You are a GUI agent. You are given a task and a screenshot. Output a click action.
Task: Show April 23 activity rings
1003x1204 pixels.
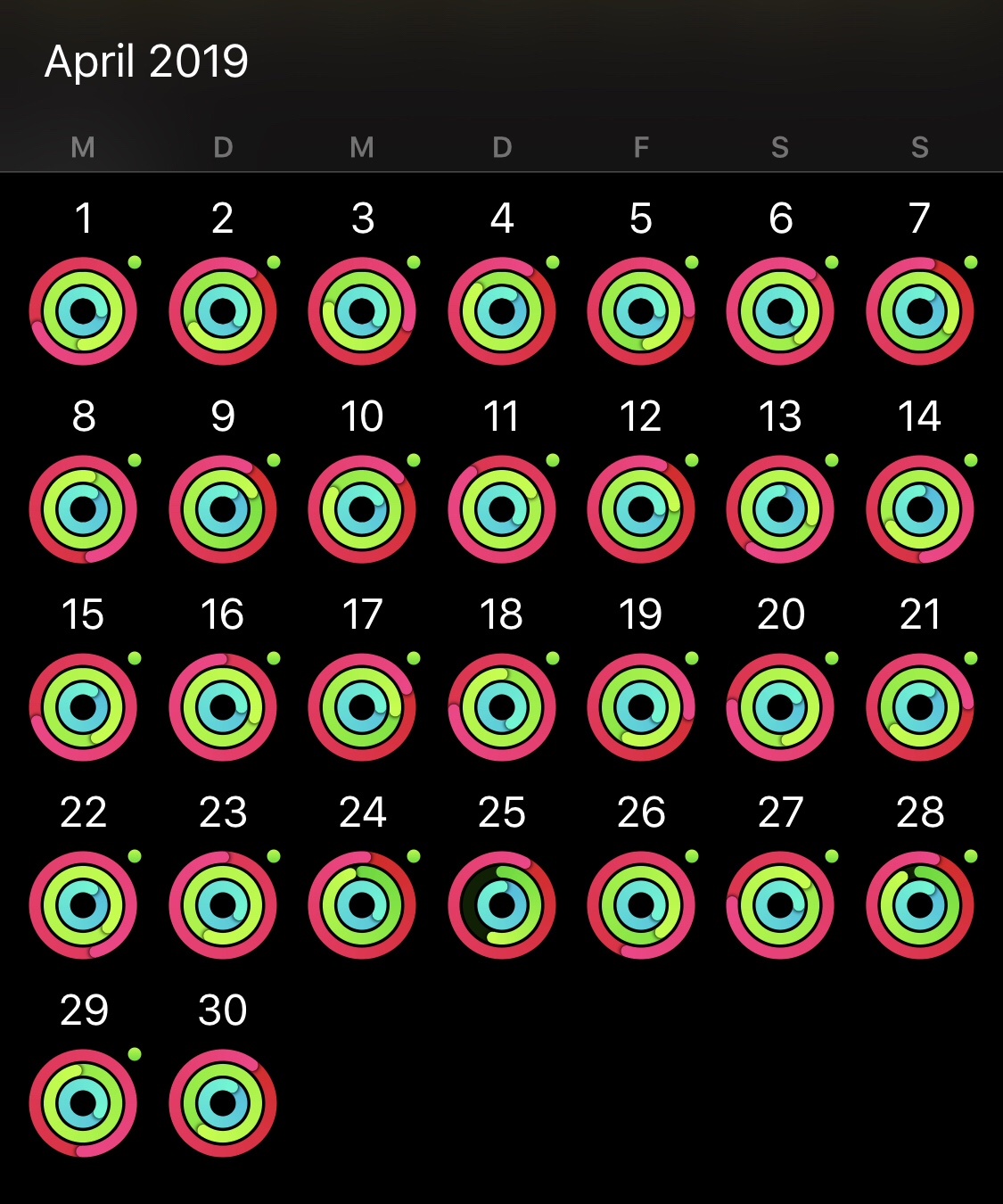pos(223,905)
